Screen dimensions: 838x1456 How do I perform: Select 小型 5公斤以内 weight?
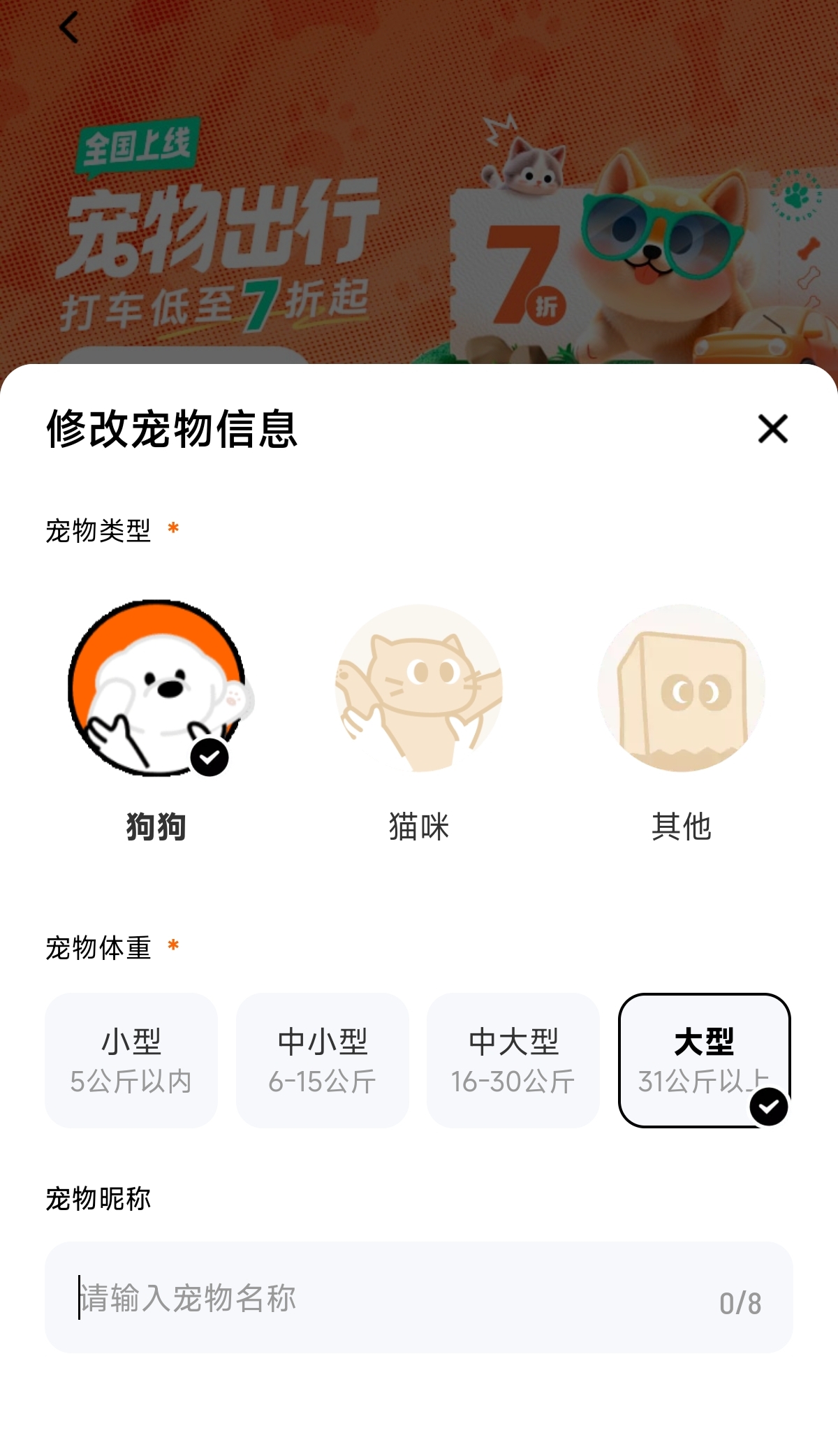pyautogui.click(x=131, y=1060)
